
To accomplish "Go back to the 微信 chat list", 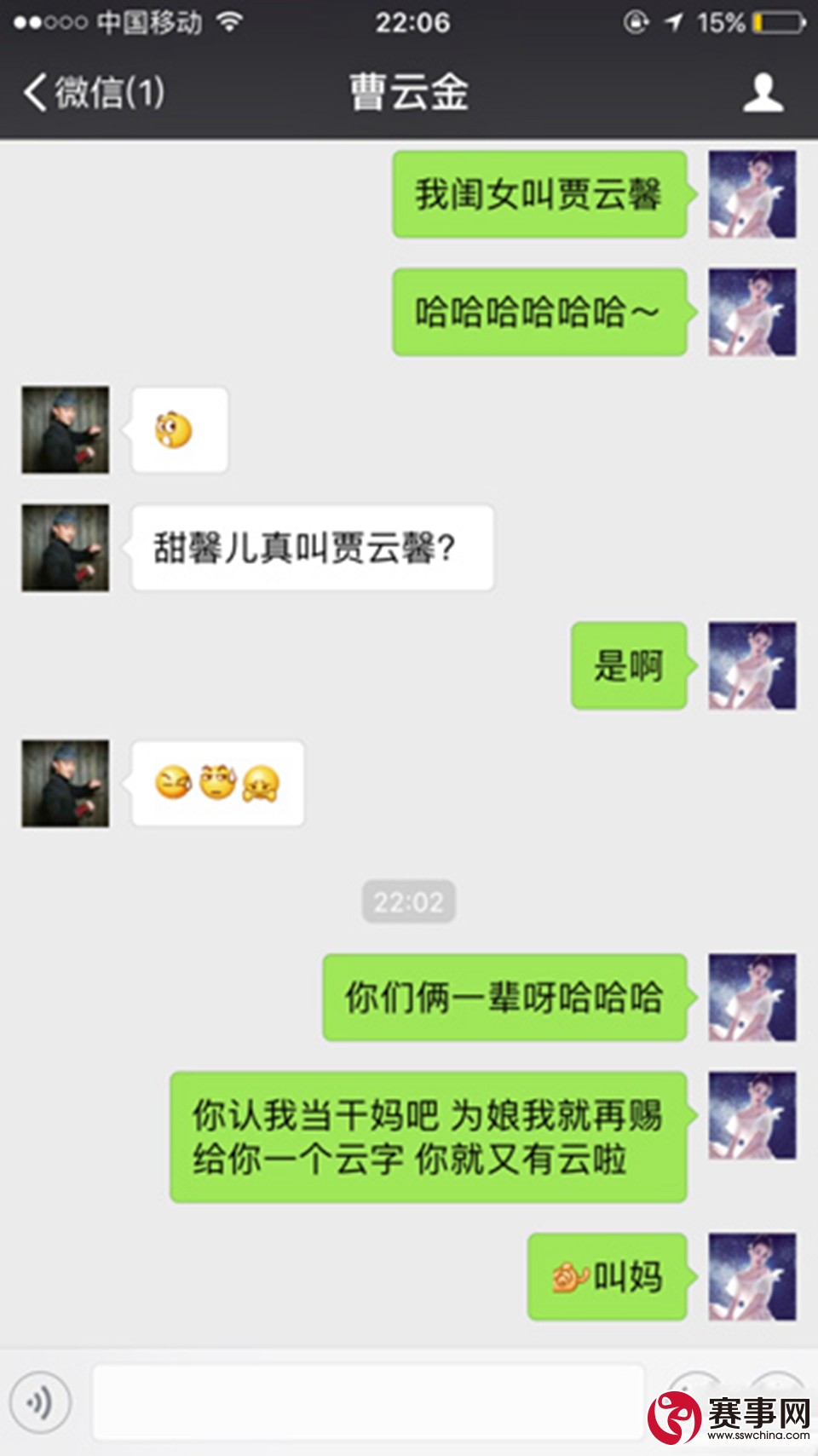I will click(94, 92).
